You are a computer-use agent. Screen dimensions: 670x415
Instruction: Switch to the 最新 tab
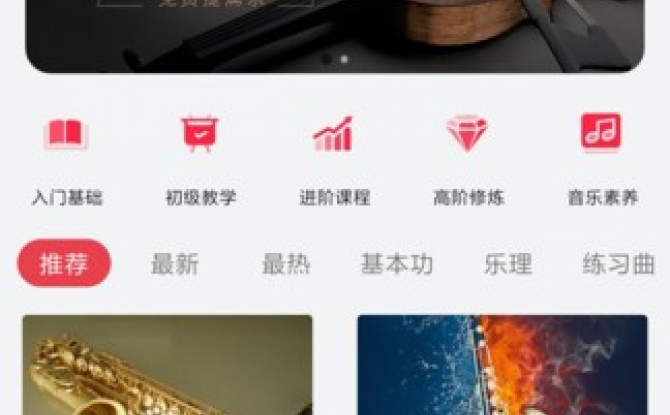175,264
